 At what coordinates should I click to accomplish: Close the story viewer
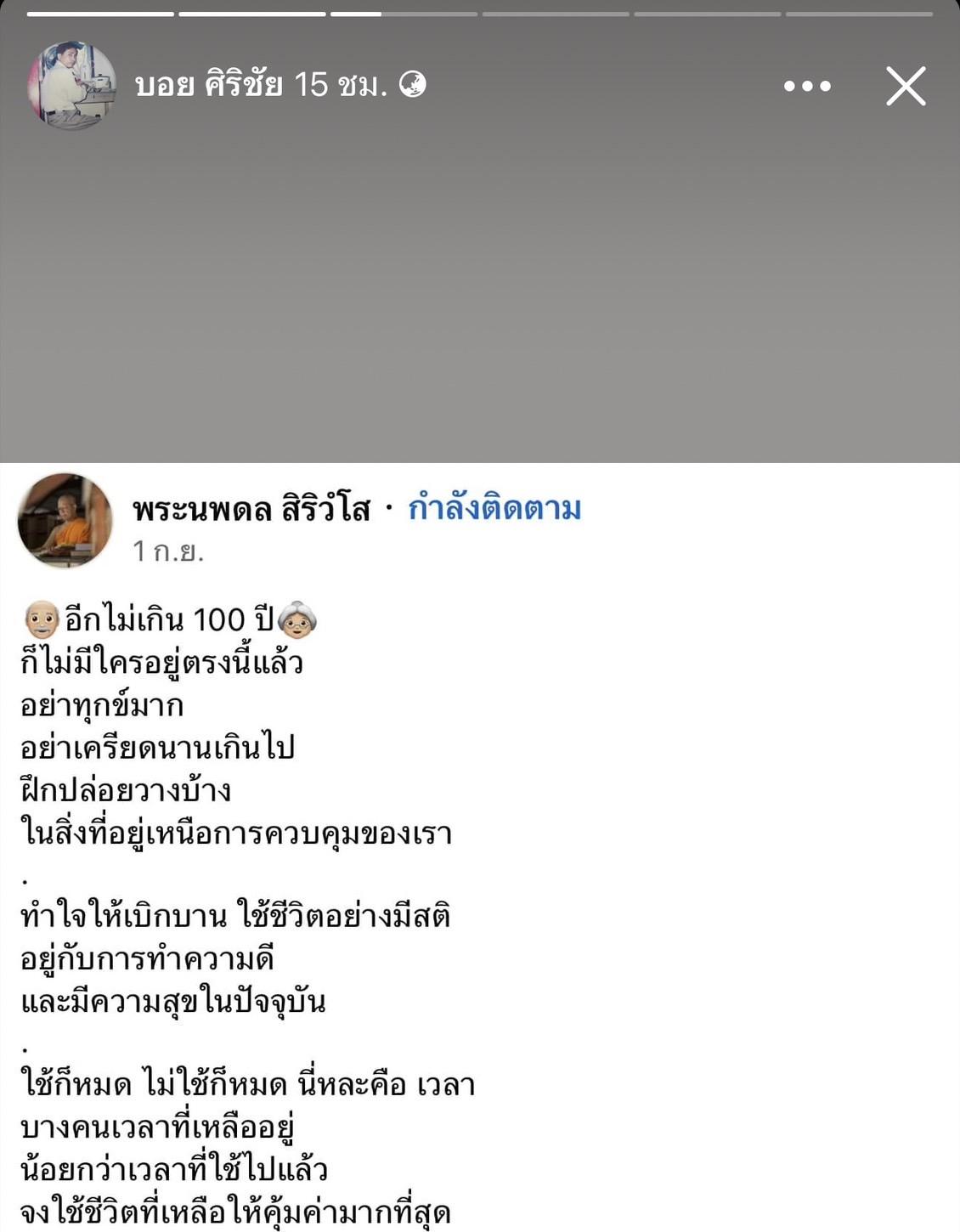[x=906, y=86]
